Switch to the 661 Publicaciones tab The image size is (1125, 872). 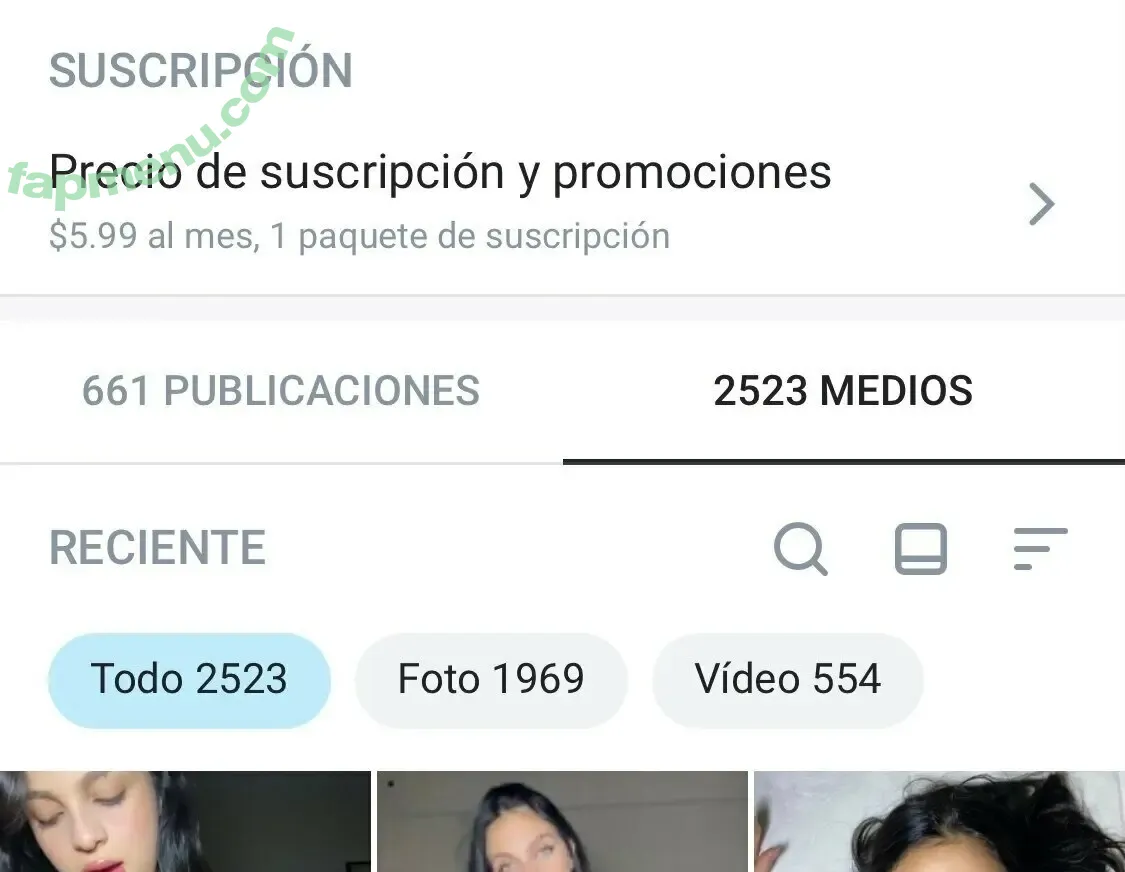tap(281, 391)
